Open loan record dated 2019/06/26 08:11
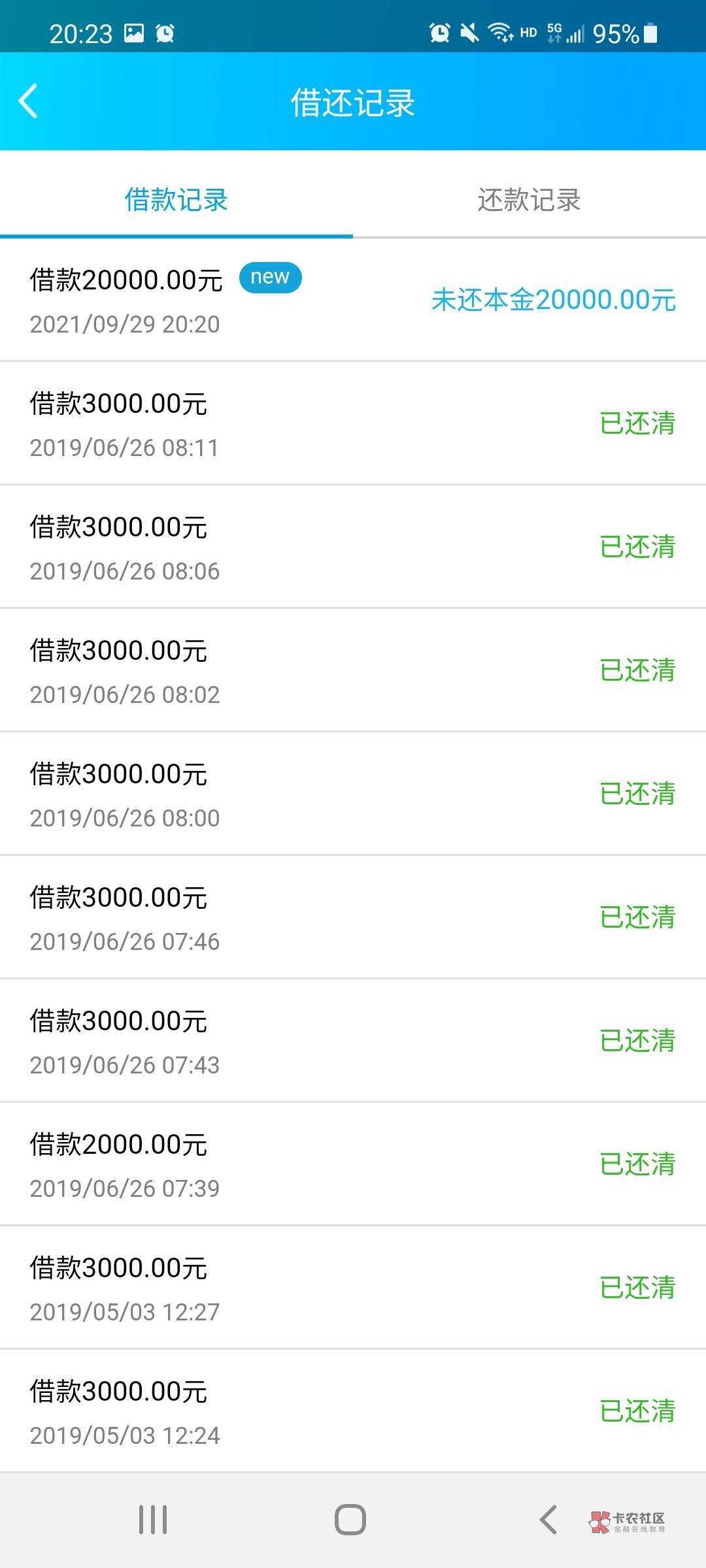706x1568 pixels. [x=353, y=423]
